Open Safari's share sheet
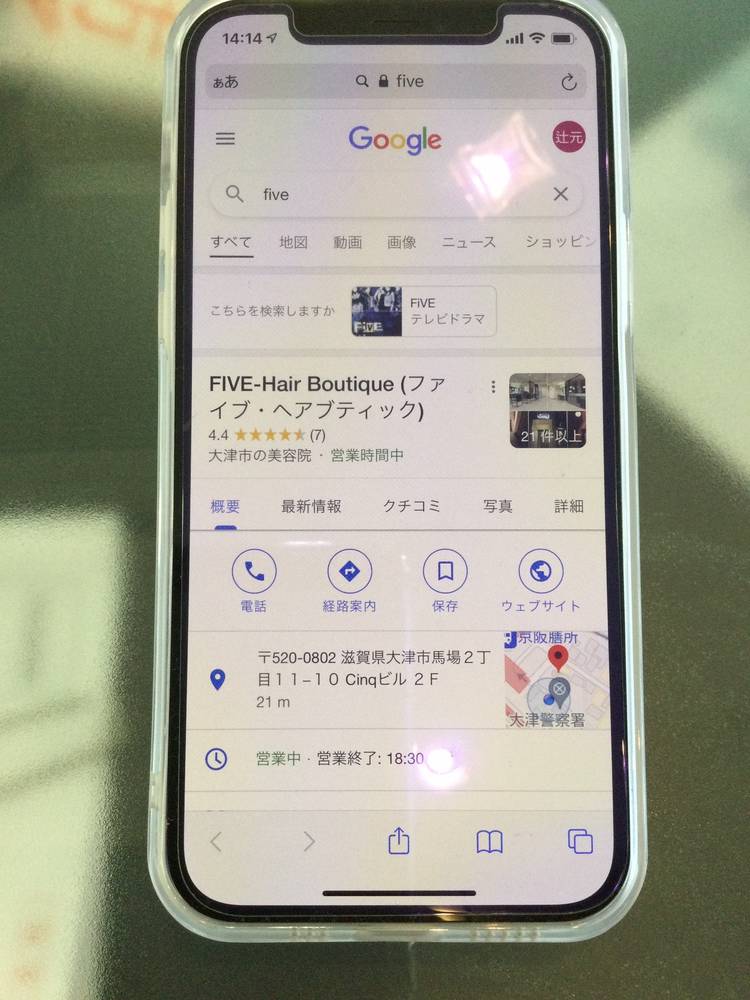The height and width of the screenshot is (1000, 750). click(x=398, y=841)
